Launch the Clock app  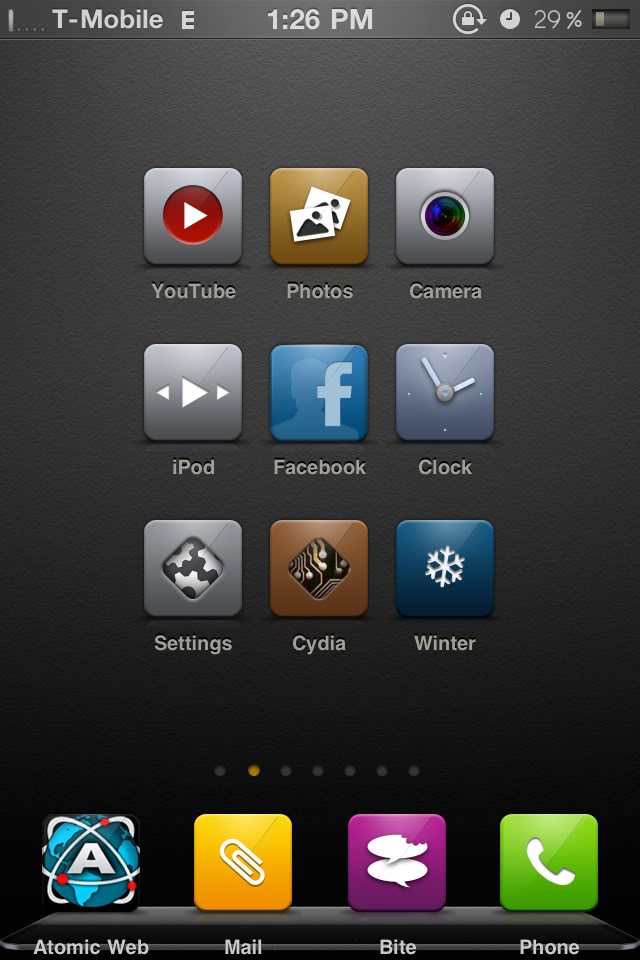click(445, 392)
